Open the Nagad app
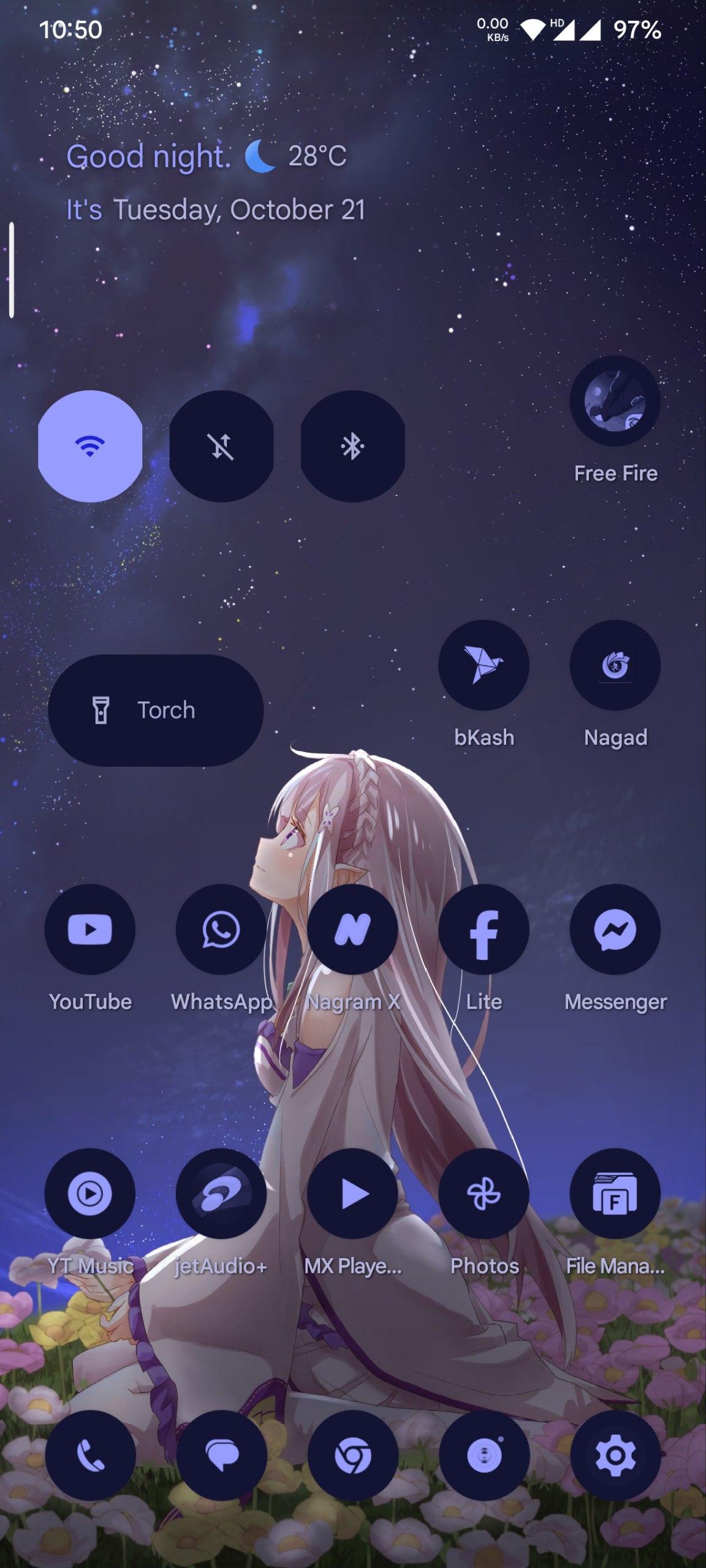 click(x=615, y=666)
